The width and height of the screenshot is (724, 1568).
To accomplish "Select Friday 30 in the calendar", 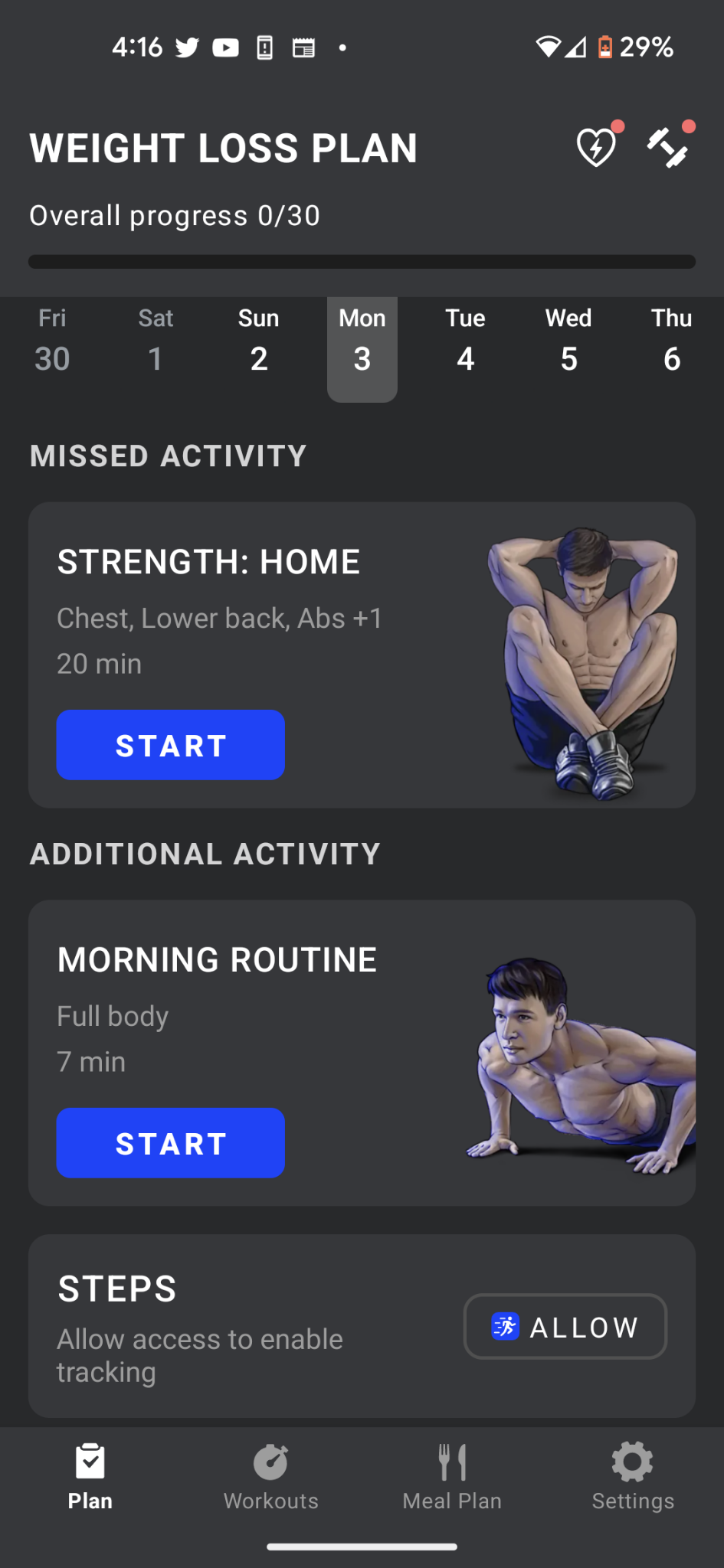I will (x=52, y=341).
